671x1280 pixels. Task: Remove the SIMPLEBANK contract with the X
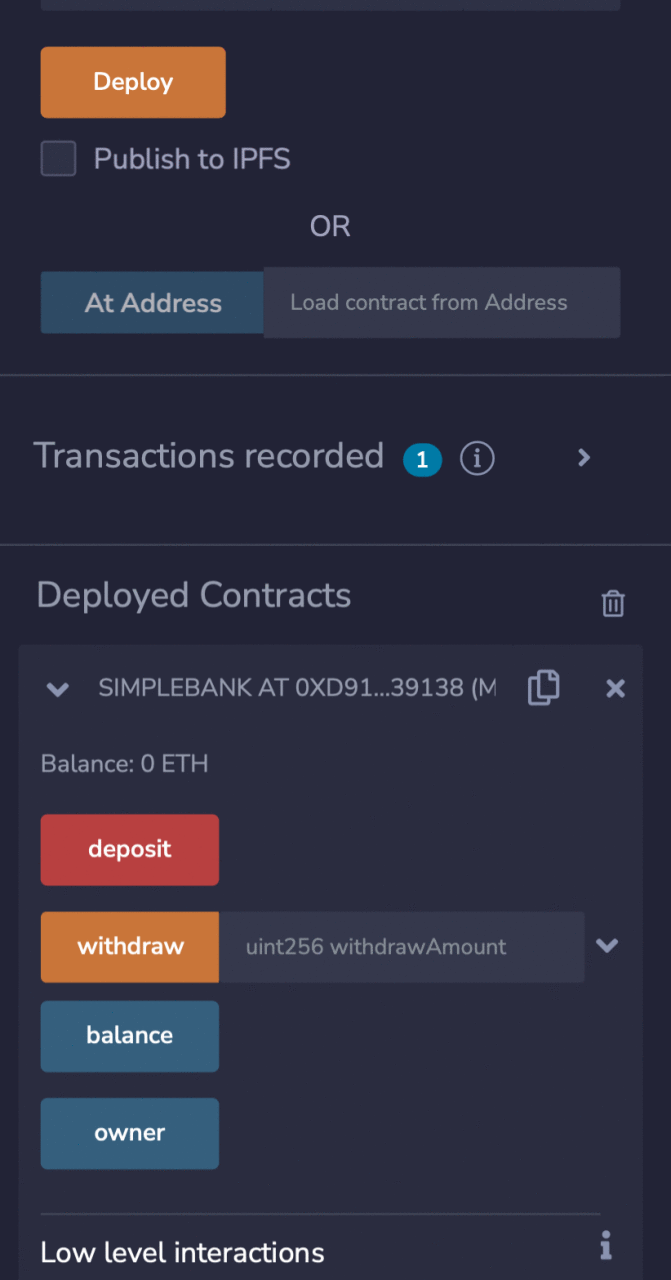[x=616, y=688]
